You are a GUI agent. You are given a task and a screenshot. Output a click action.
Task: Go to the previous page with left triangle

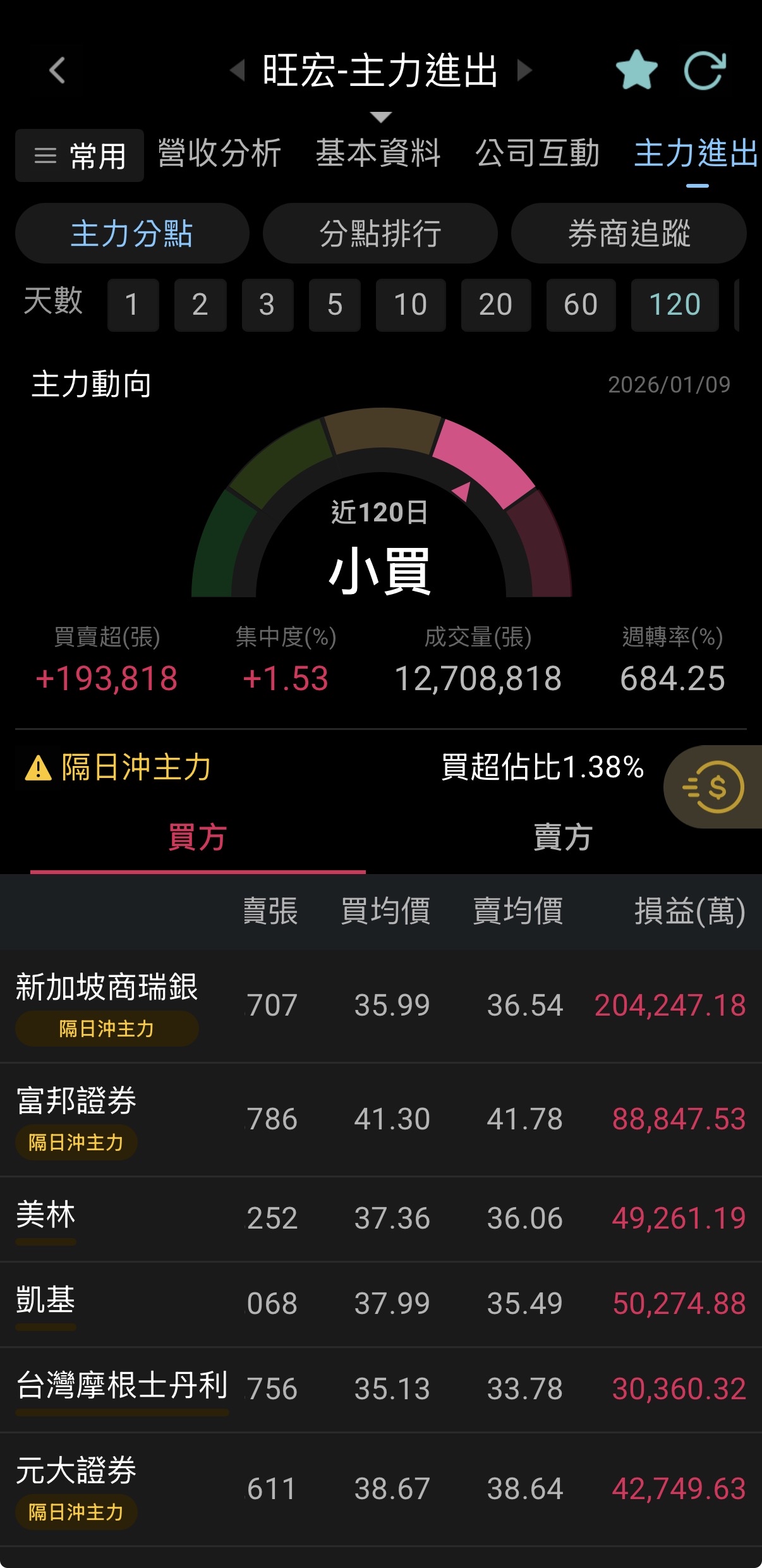pos(238,70)
